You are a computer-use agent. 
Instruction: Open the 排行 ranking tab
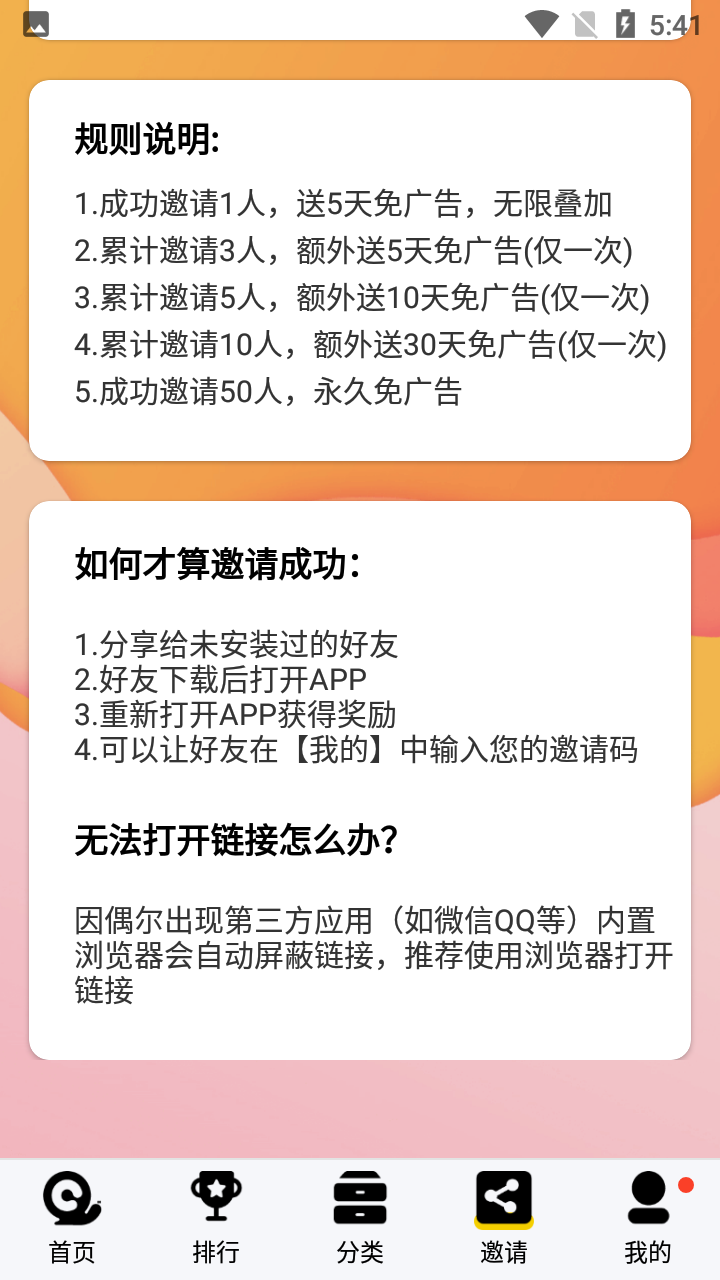point(216,1218)
